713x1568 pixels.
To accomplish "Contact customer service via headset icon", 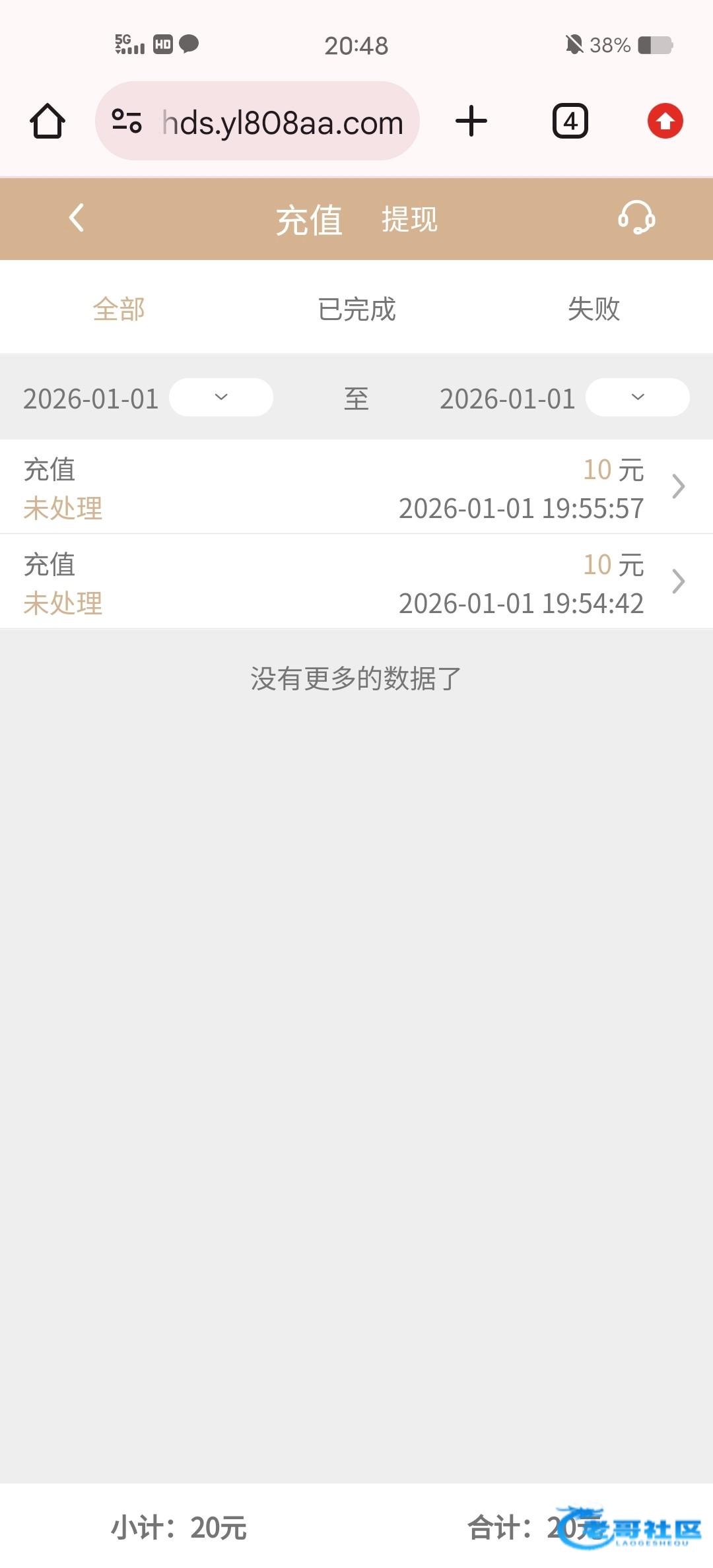I will 636,218.
